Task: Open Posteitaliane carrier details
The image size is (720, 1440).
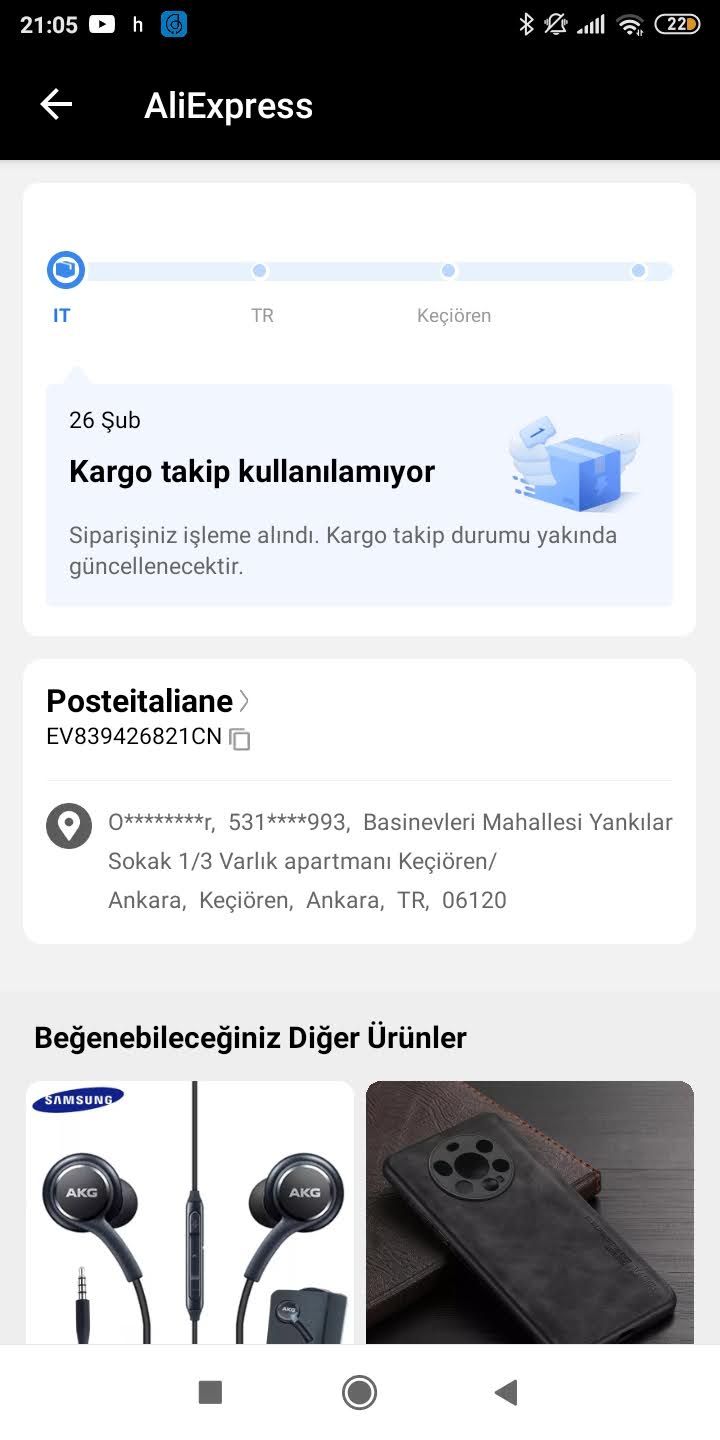Action: click(x=148, y=701)
